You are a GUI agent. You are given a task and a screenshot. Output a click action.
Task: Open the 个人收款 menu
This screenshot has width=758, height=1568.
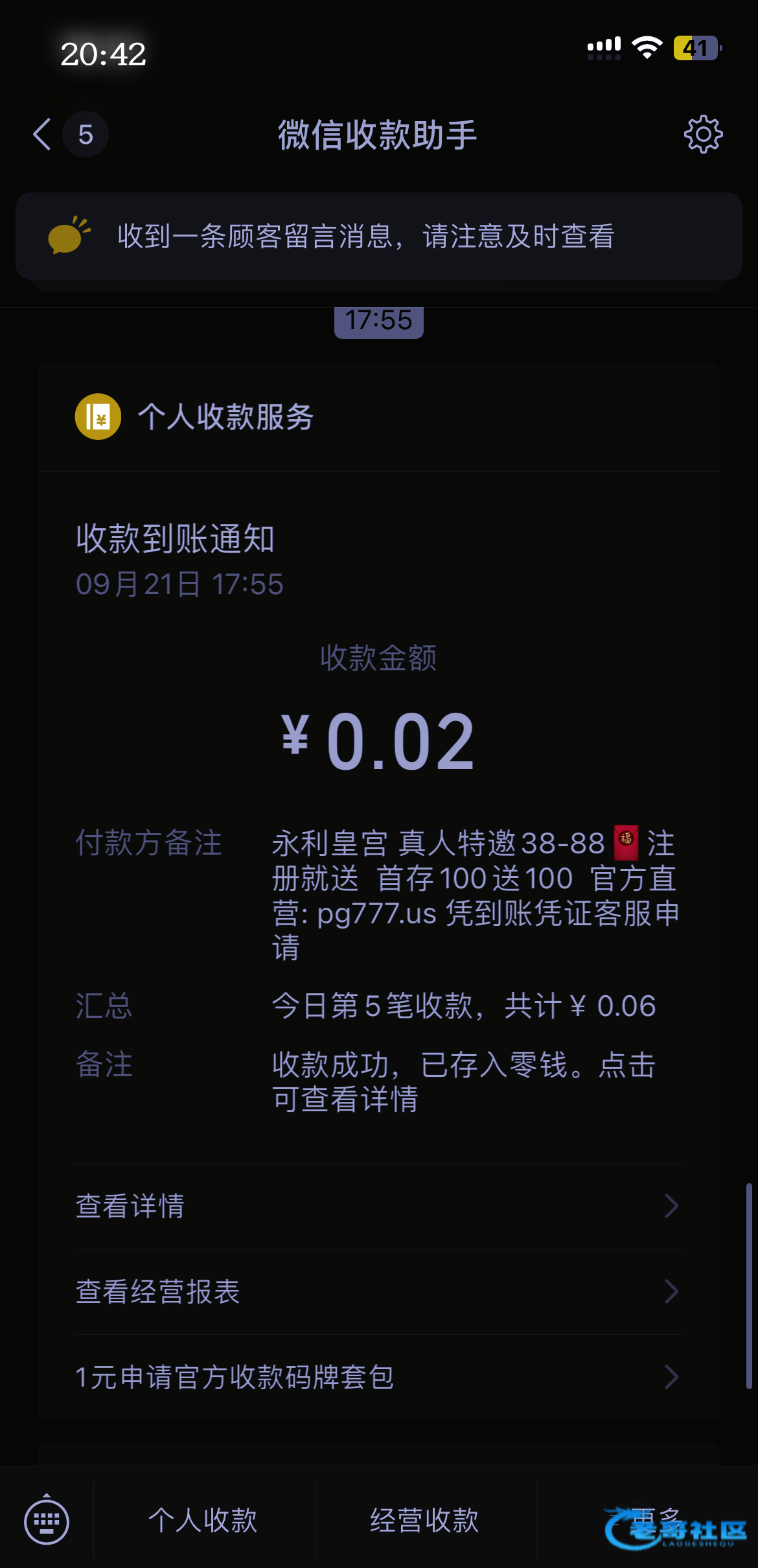pyautogui.click(x=203, y=1520)
